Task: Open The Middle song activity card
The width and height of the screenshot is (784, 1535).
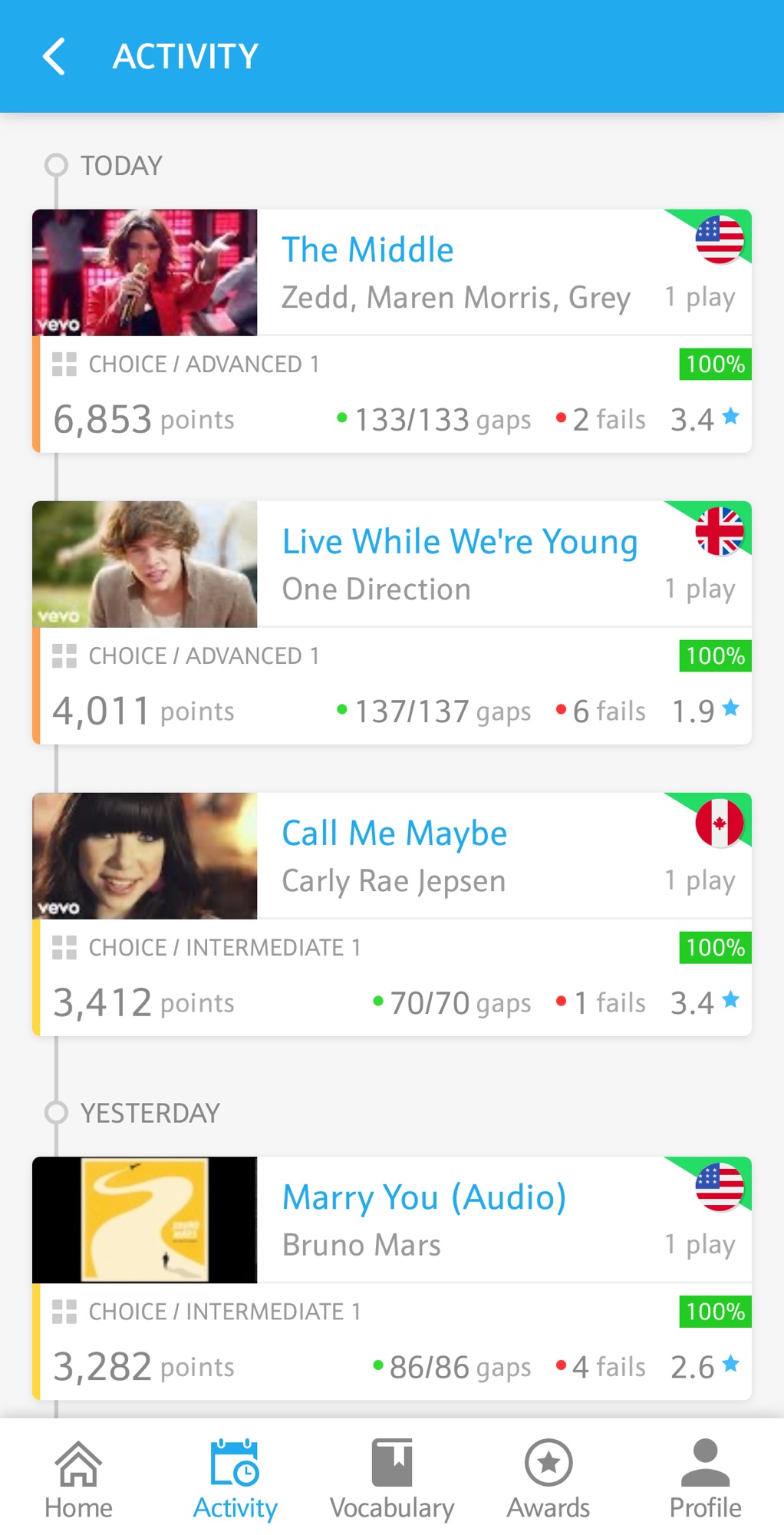Action: [368, 250]
